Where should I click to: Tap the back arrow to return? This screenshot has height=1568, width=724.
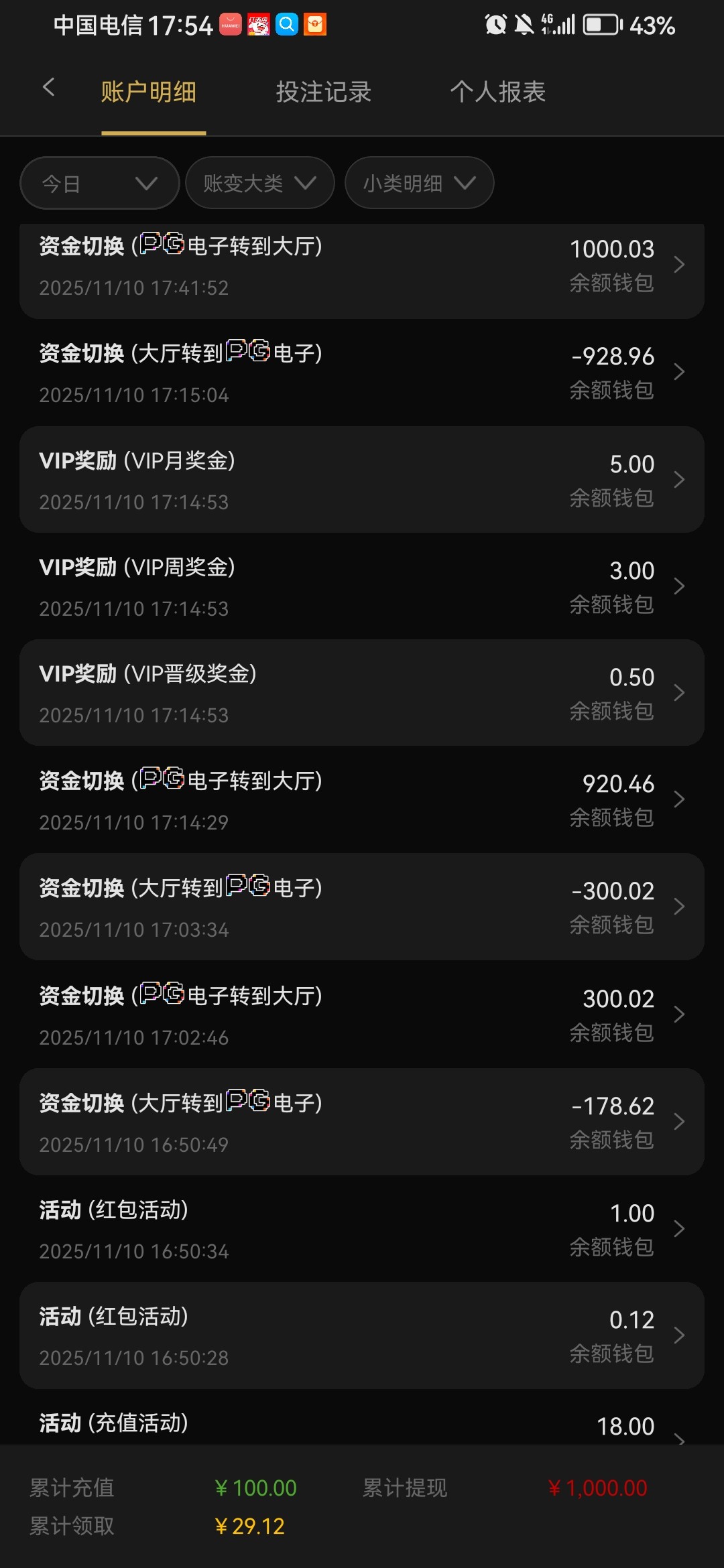click(48, 89)
